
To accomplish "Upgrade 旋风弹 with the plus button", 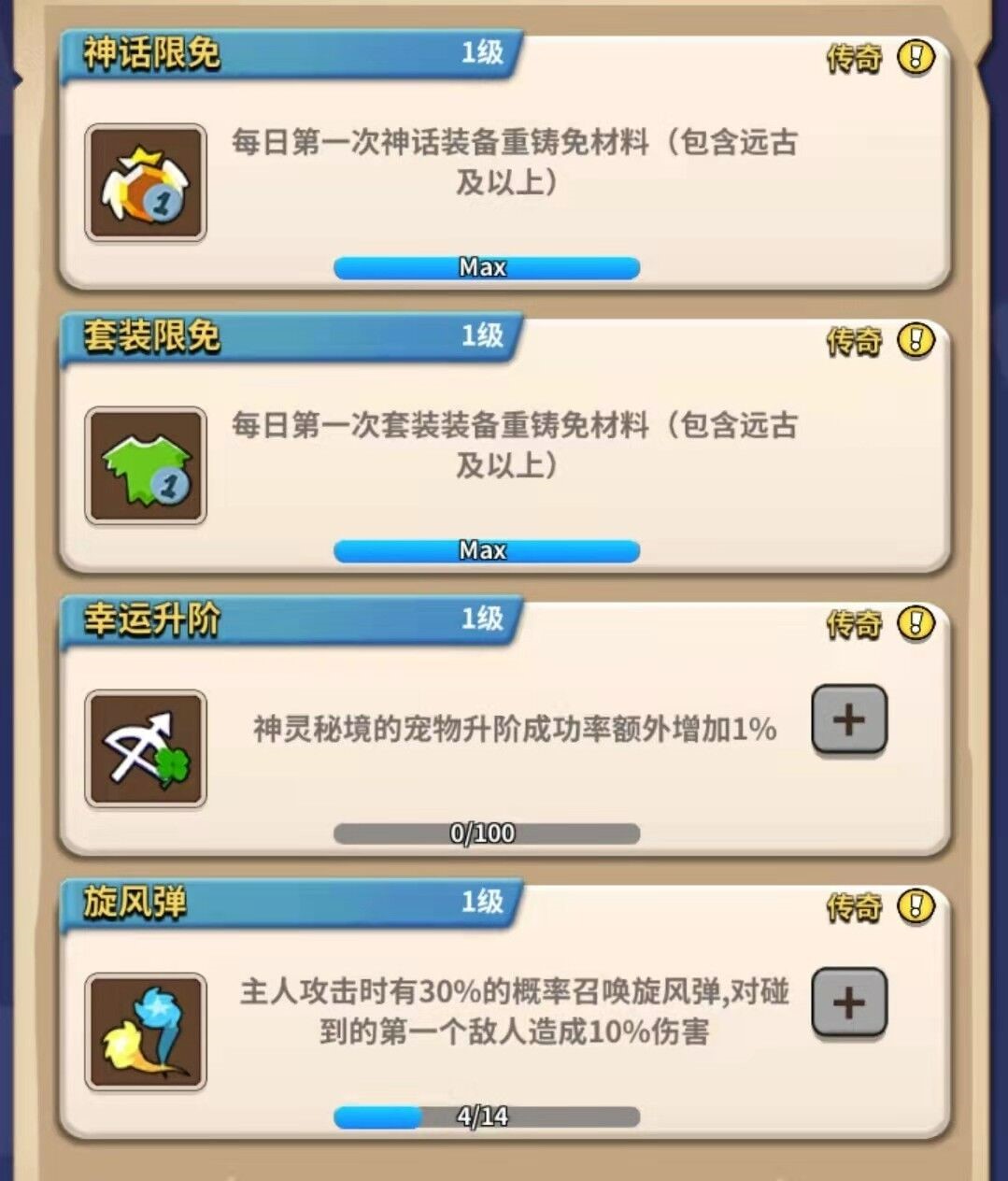I will (x=848, y=1003).
